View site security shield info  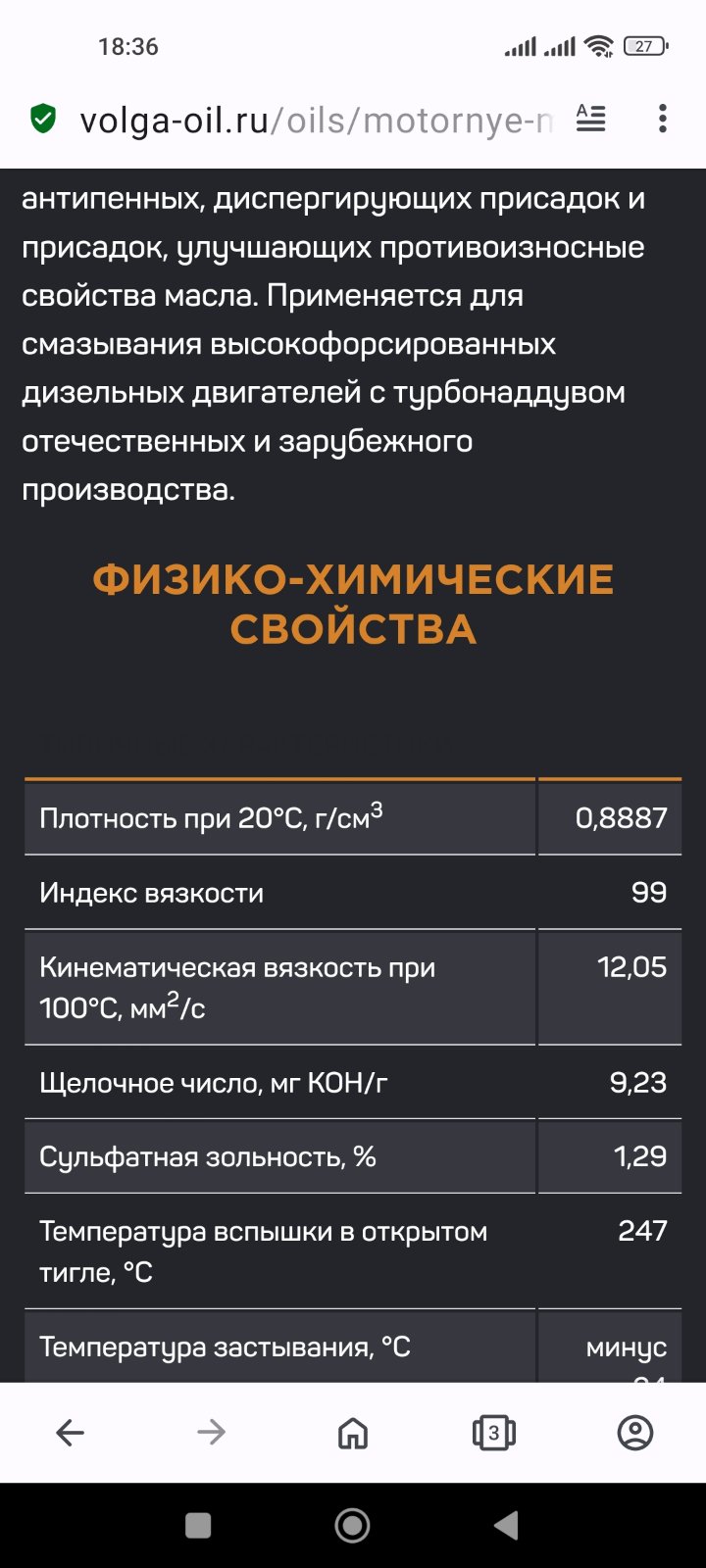[43, 119]
